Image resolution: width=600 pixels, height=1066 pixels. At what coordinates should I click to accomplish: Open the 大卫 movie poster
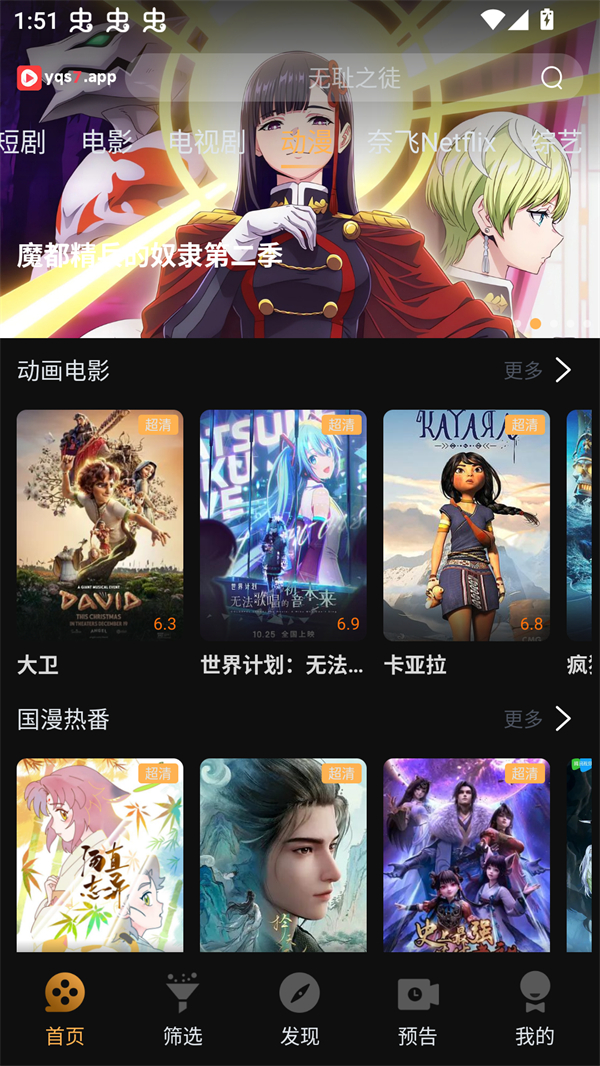tap(100, 525)
